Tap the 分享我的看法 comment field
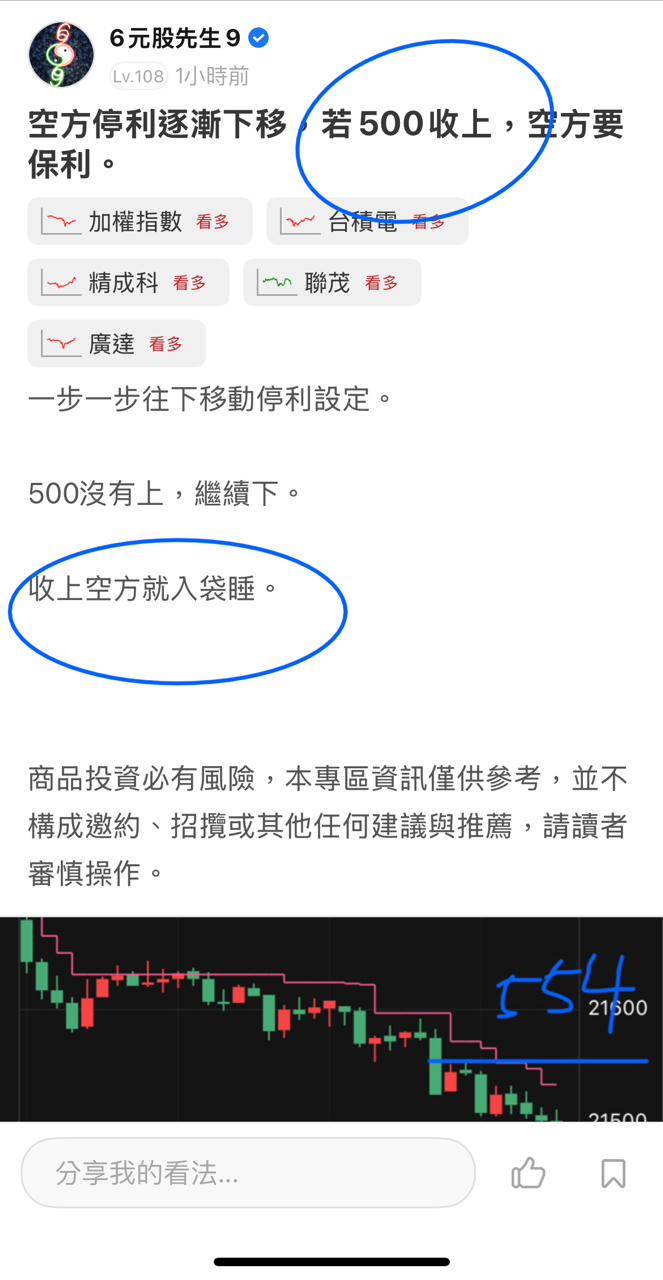The height and width of the screenshot is (1280, 663). [x=248, y=1173]
